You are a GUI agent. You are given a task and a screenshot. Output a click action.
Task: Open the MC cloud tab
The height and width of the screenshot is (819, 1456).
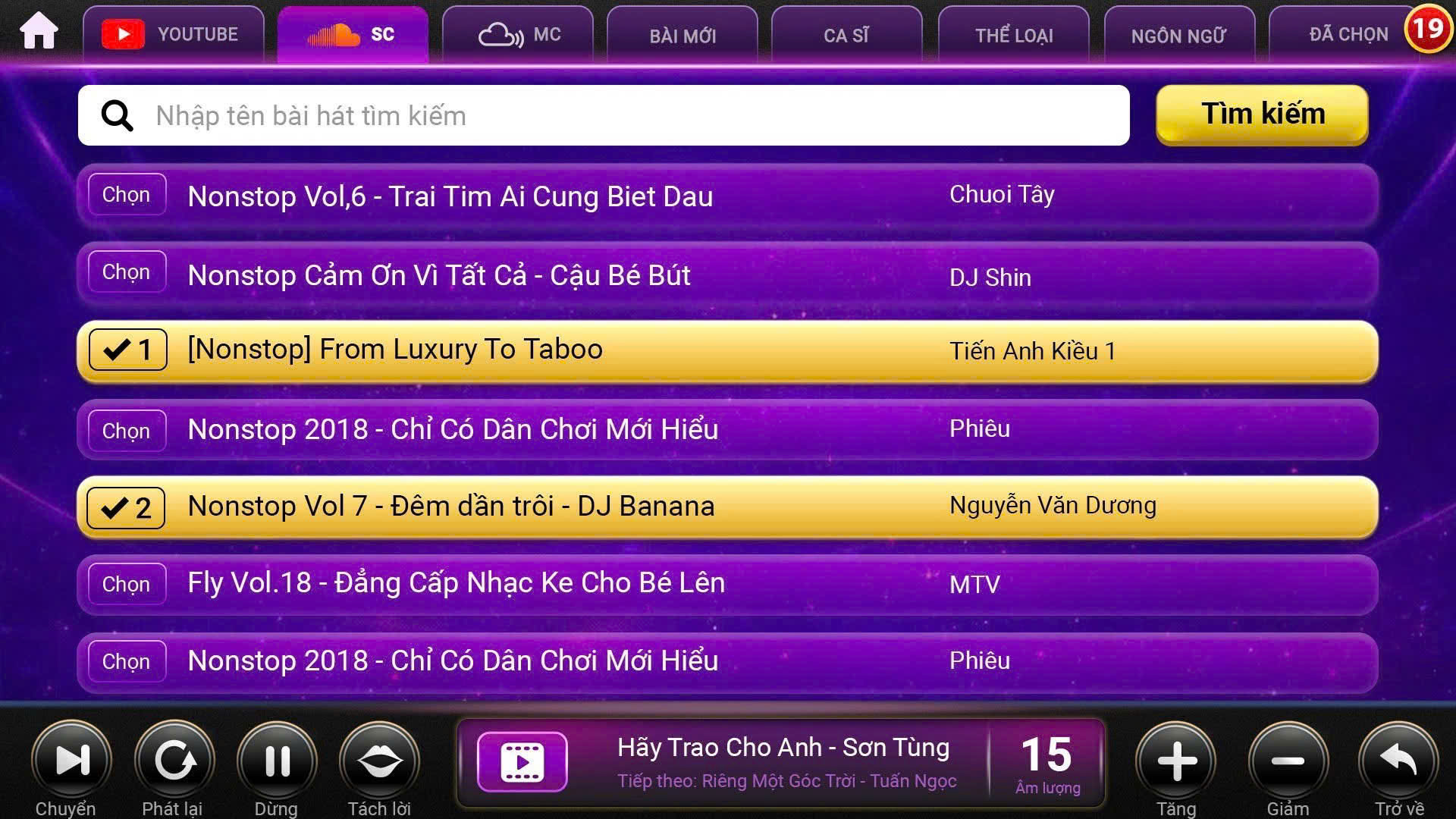click(518, 35)
